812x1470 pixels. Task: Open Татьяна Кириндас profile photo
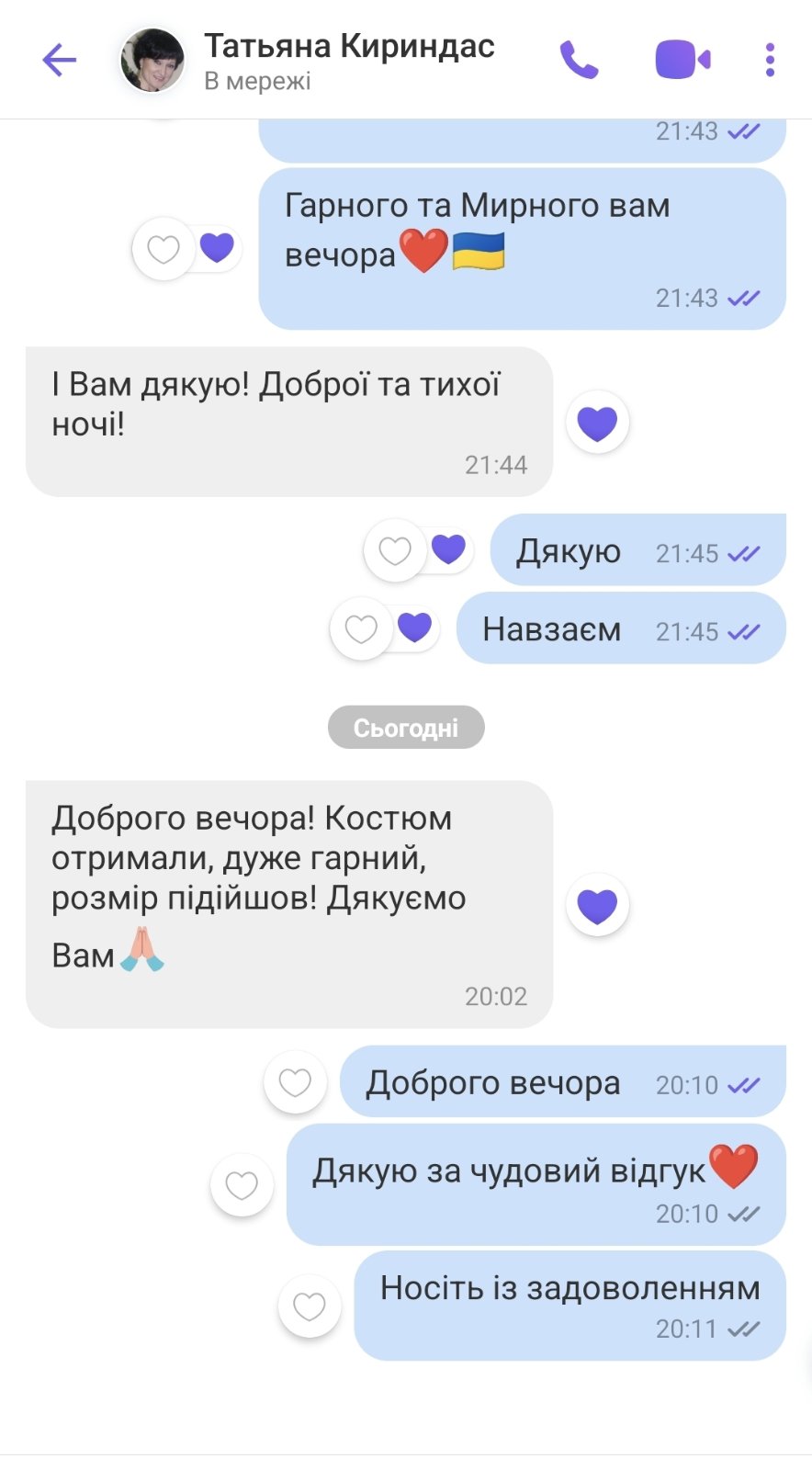tap(152, 61)
